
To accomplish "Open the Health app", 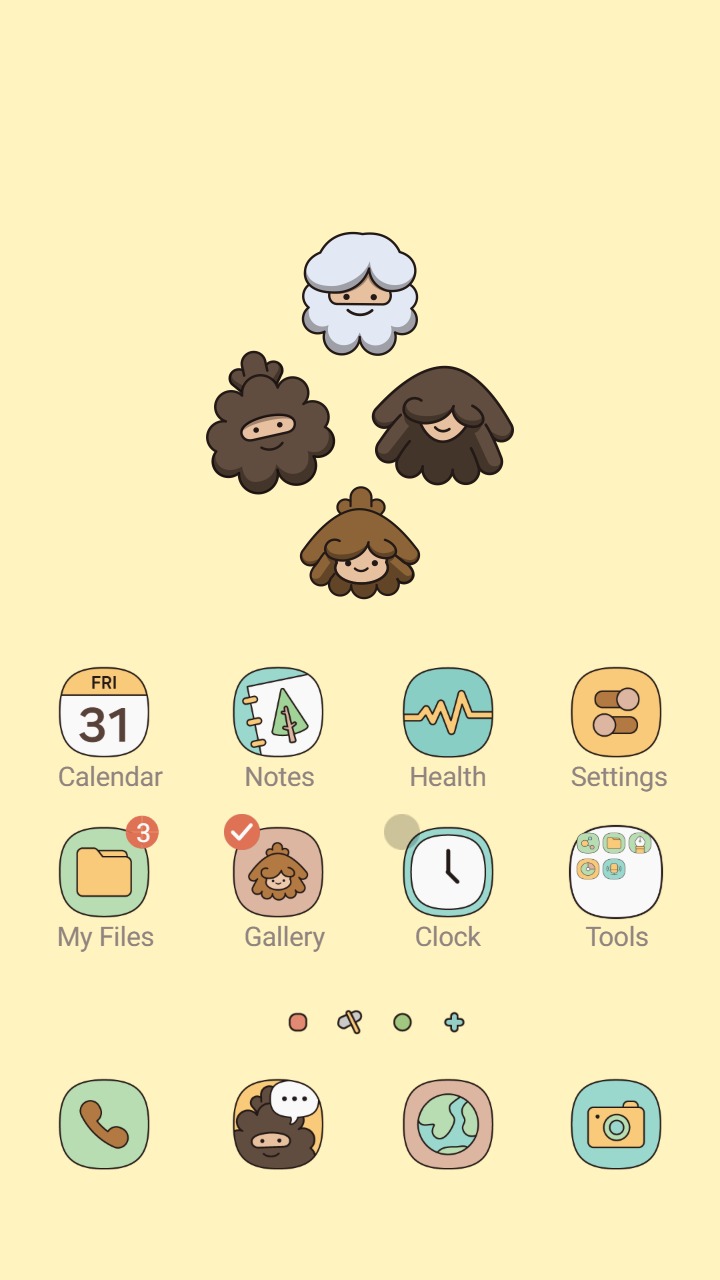I will pos(448,712).
